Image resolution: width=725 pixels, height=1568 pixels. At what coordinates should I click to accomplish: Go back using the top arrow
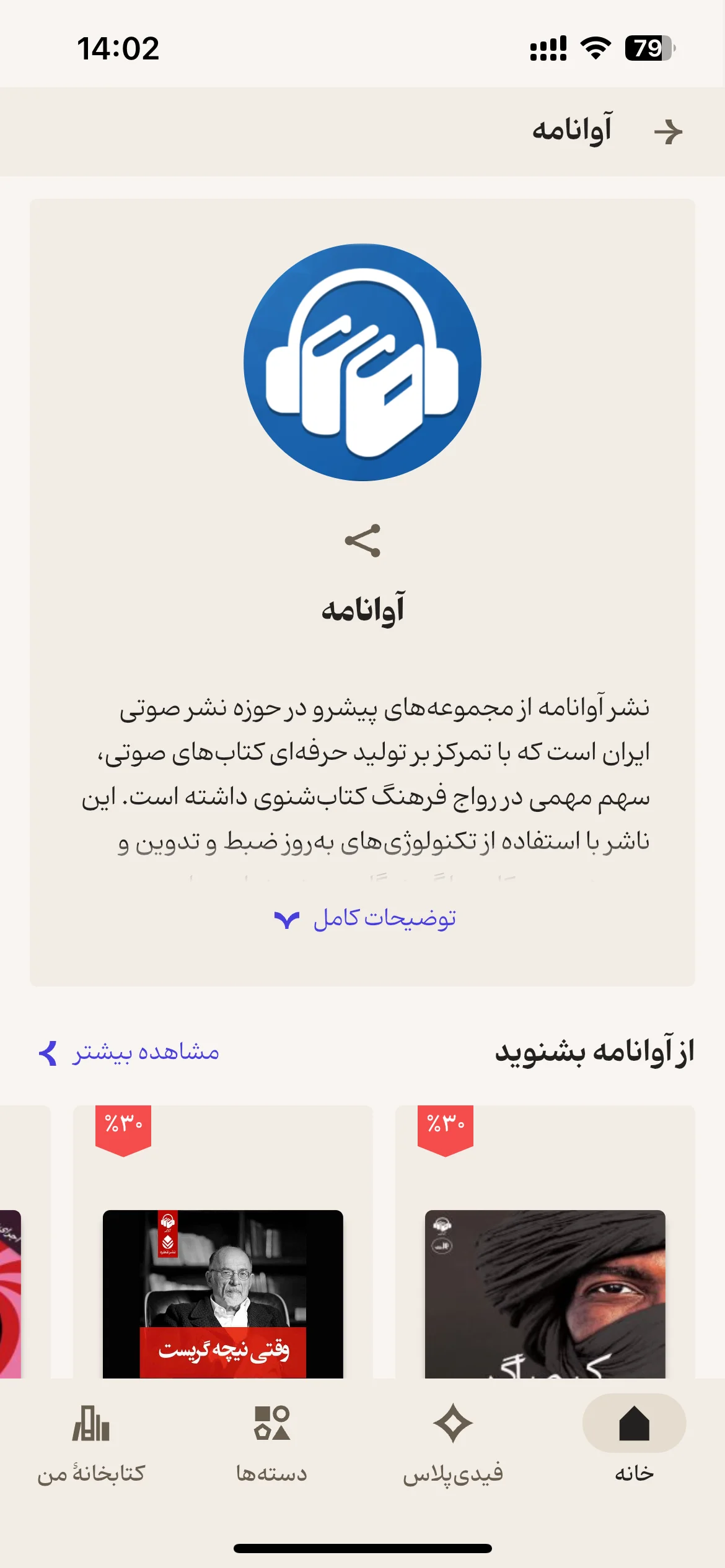click(x=668, y=132)
